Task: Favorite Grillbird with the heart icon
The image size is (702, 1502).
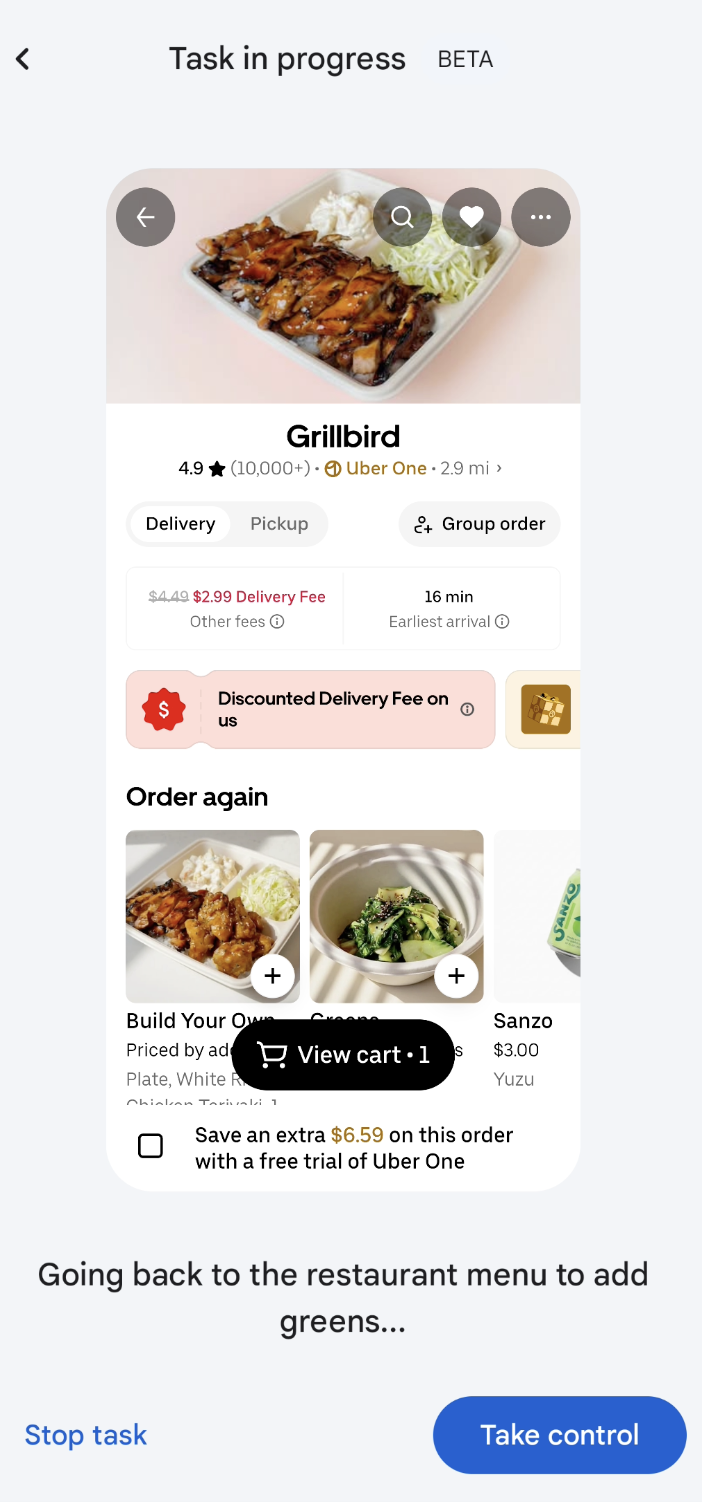Action: (x=471, y=217)
